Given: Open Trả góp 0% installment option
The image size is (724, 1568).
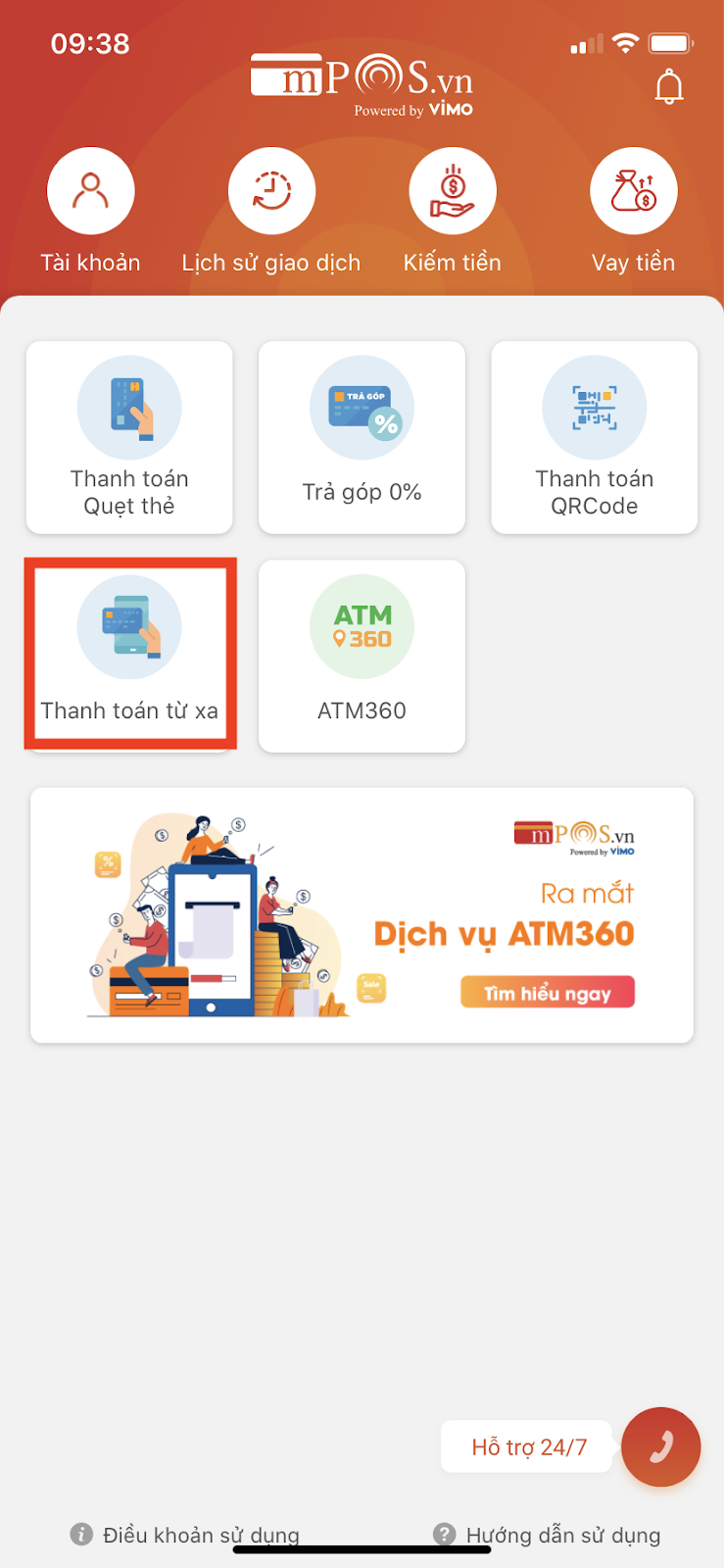Looking at the screenshot, I should click(362, 437).
